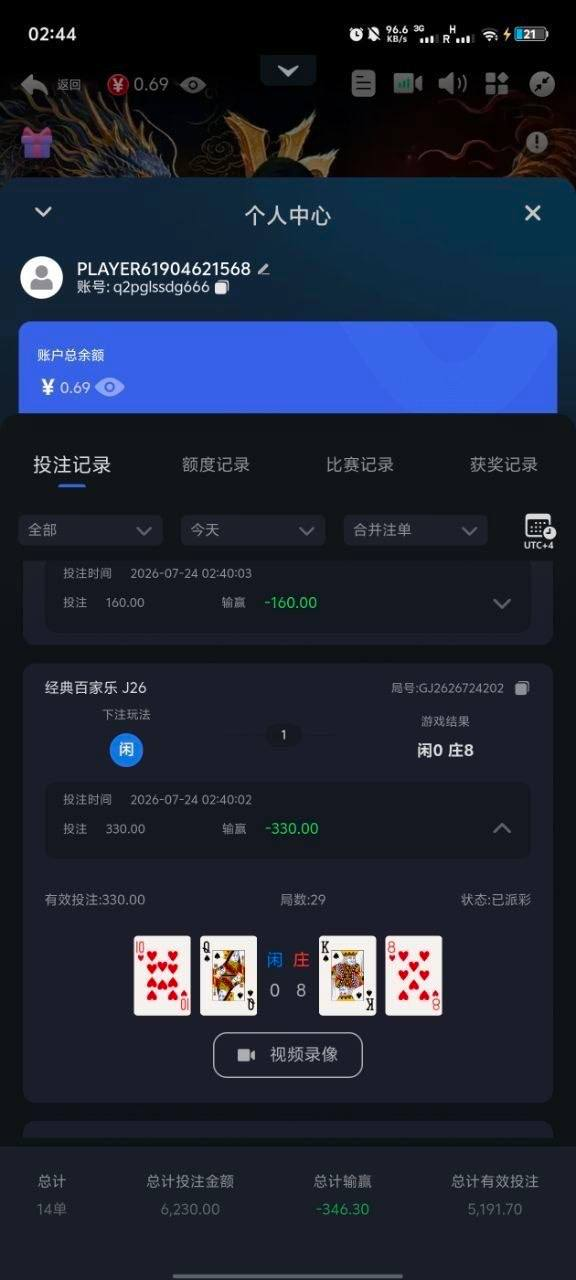This screenshot has width=576, height=1280.
Task: Switch to the 获奖记录 tab
Action: tap(504, 464)
